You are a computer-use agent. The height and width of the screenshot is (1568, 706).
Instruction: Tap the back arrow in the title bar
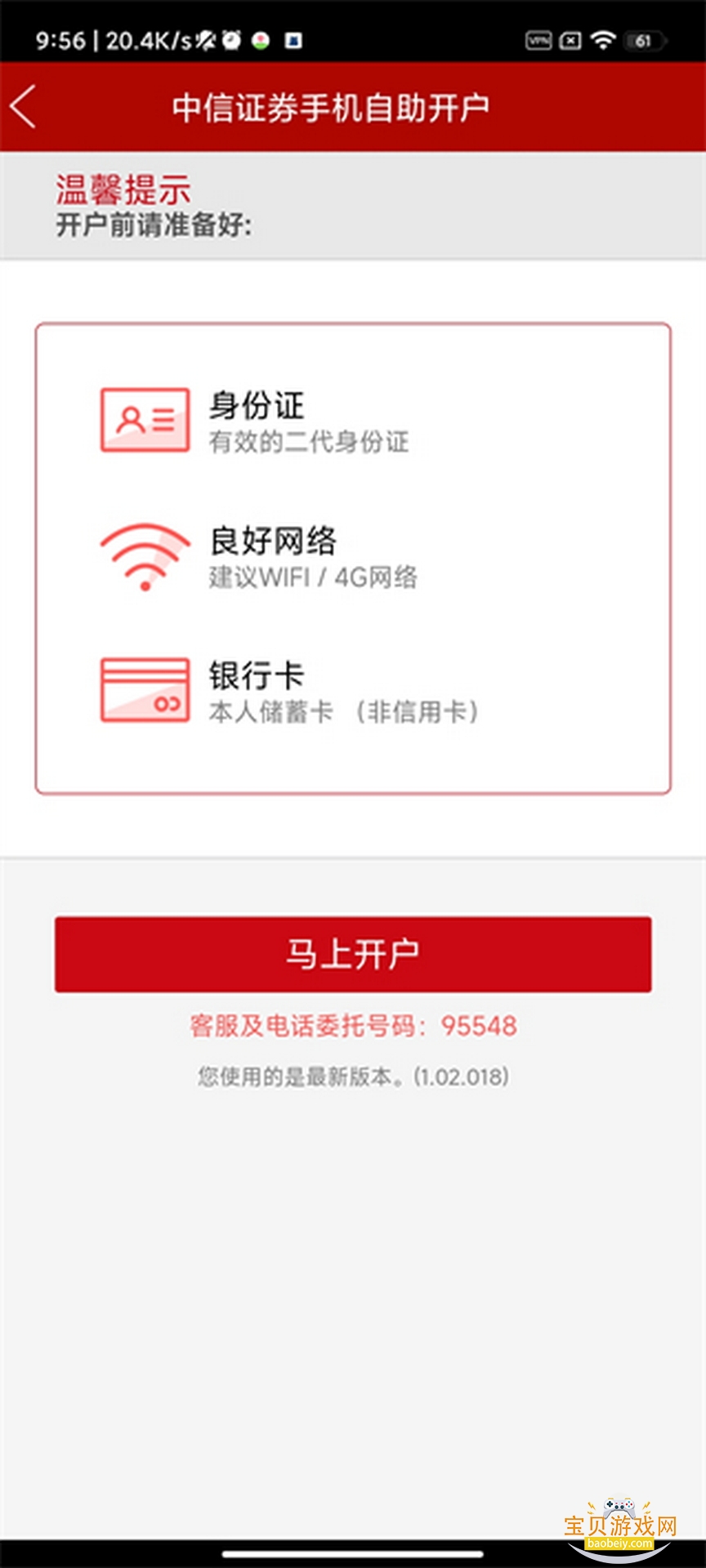tap(25, 106)
